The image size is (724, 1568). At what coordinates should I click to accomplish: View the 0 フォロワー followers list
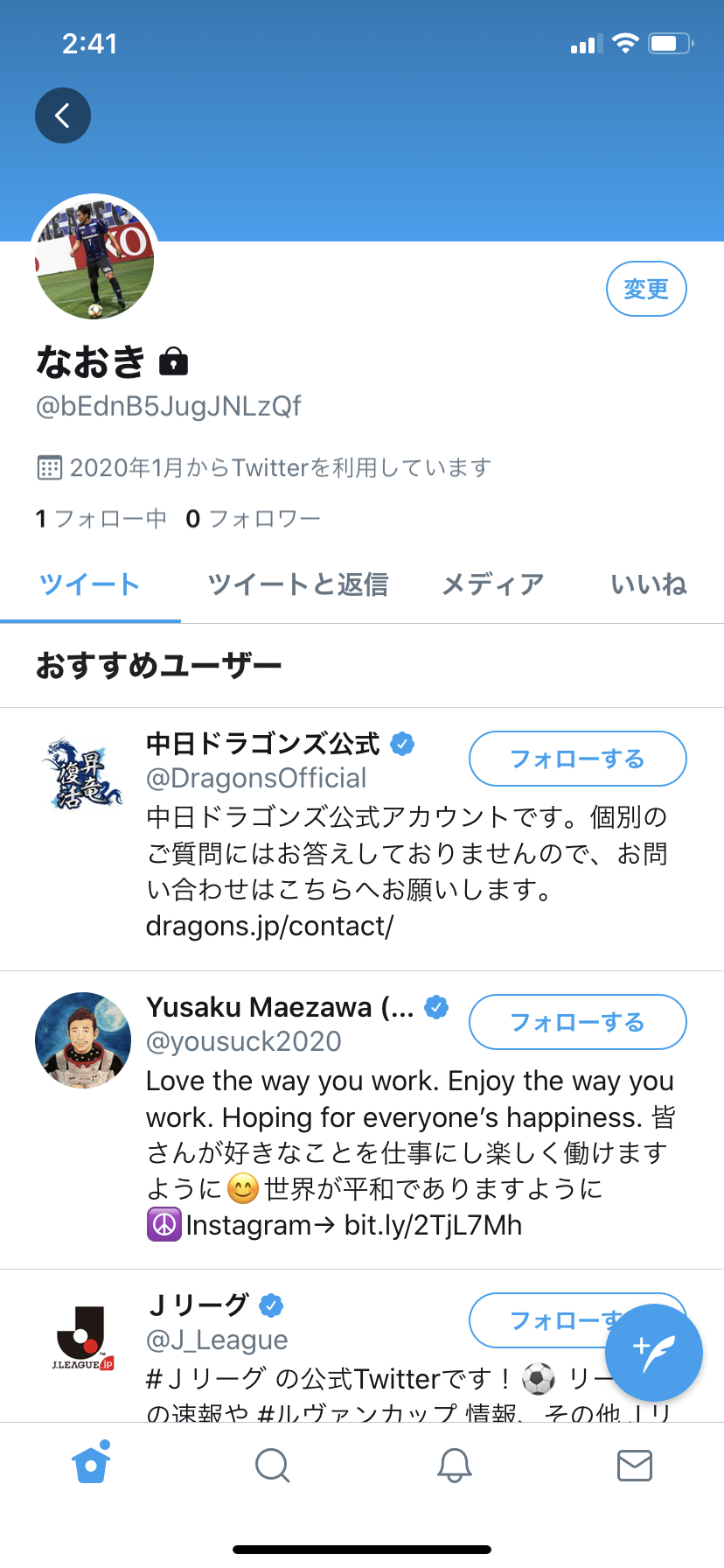254,519
